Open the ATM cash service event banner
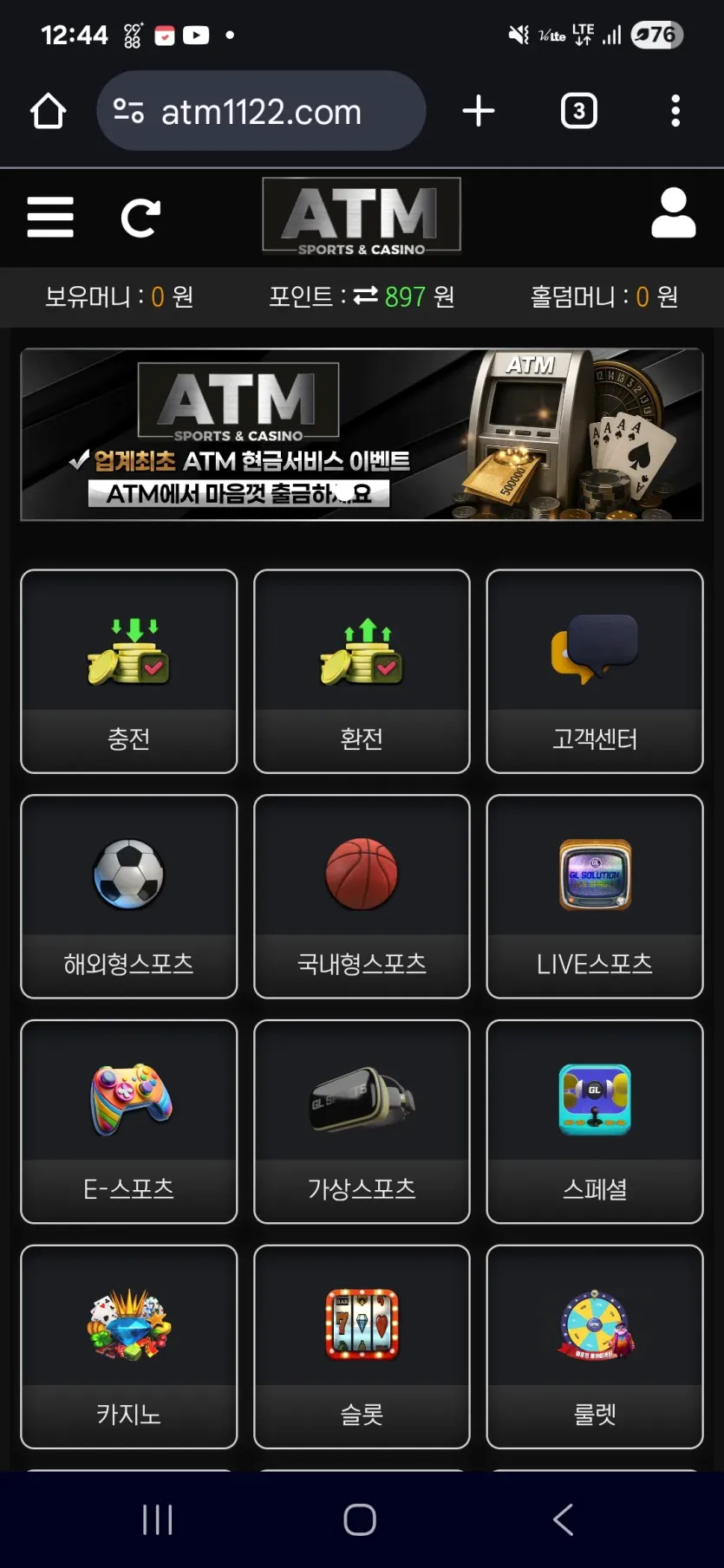 tap(362, 434)
